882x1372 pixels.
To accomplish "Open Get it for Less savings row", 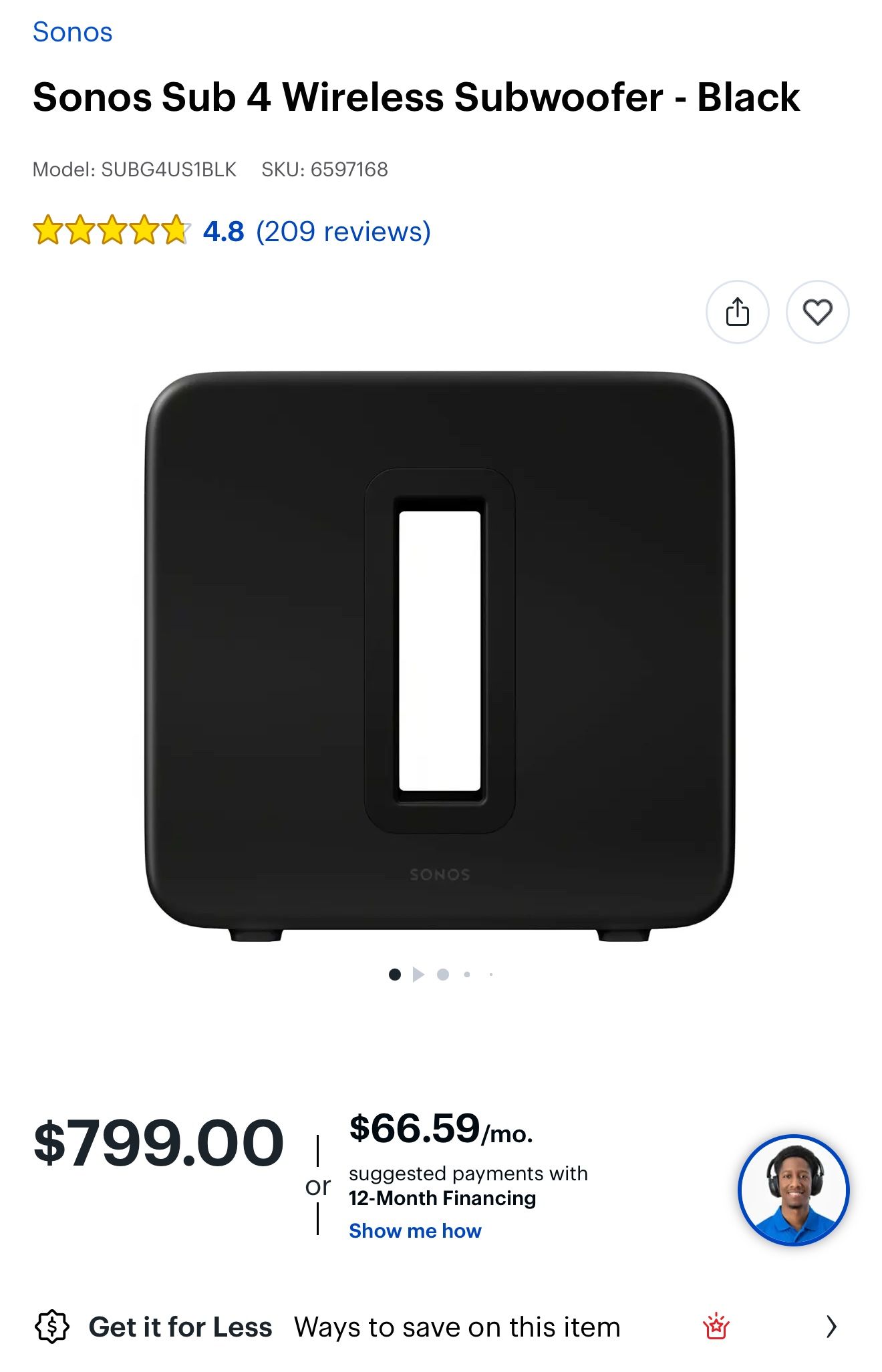I will point(434,1327).
